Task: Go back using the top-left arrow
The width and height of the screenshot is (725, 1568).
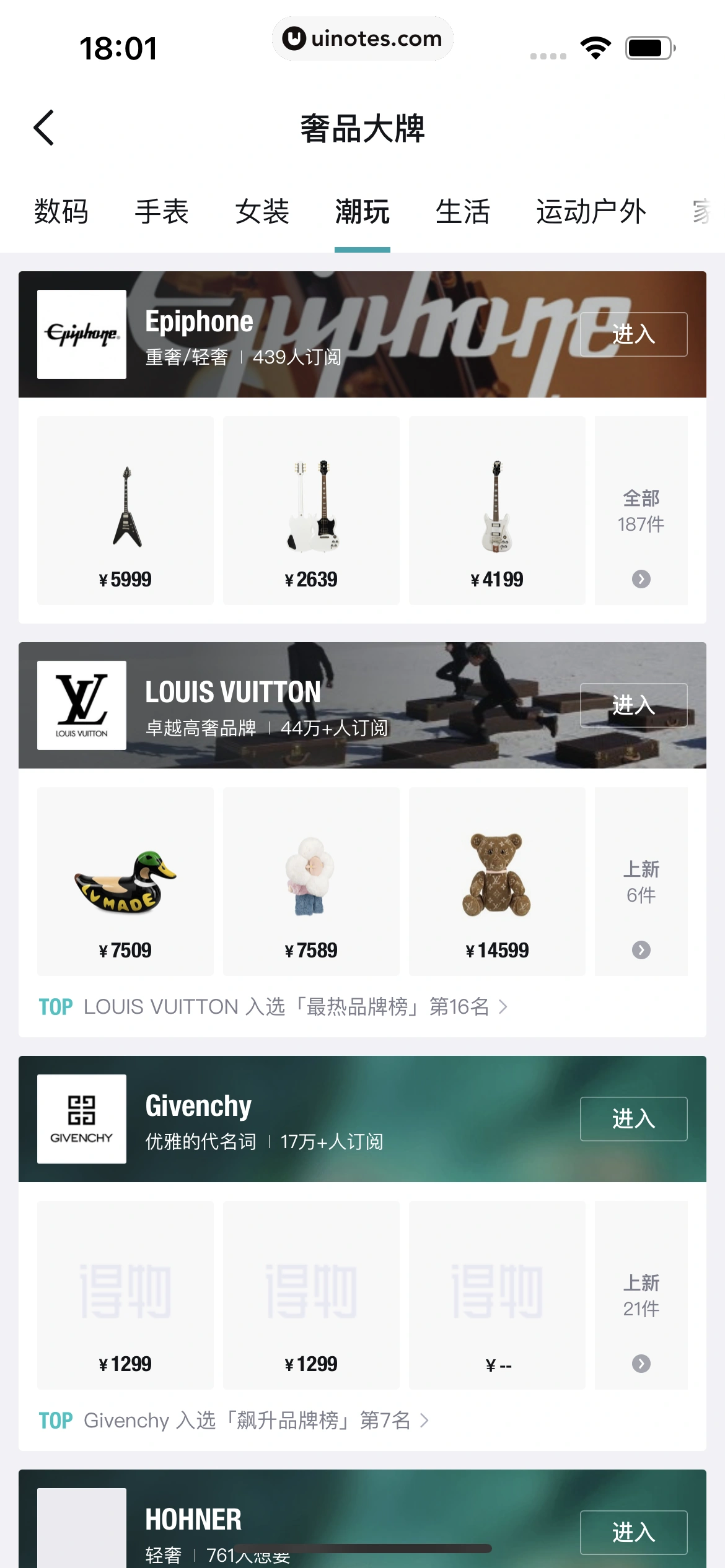Action: coord(45,128)
